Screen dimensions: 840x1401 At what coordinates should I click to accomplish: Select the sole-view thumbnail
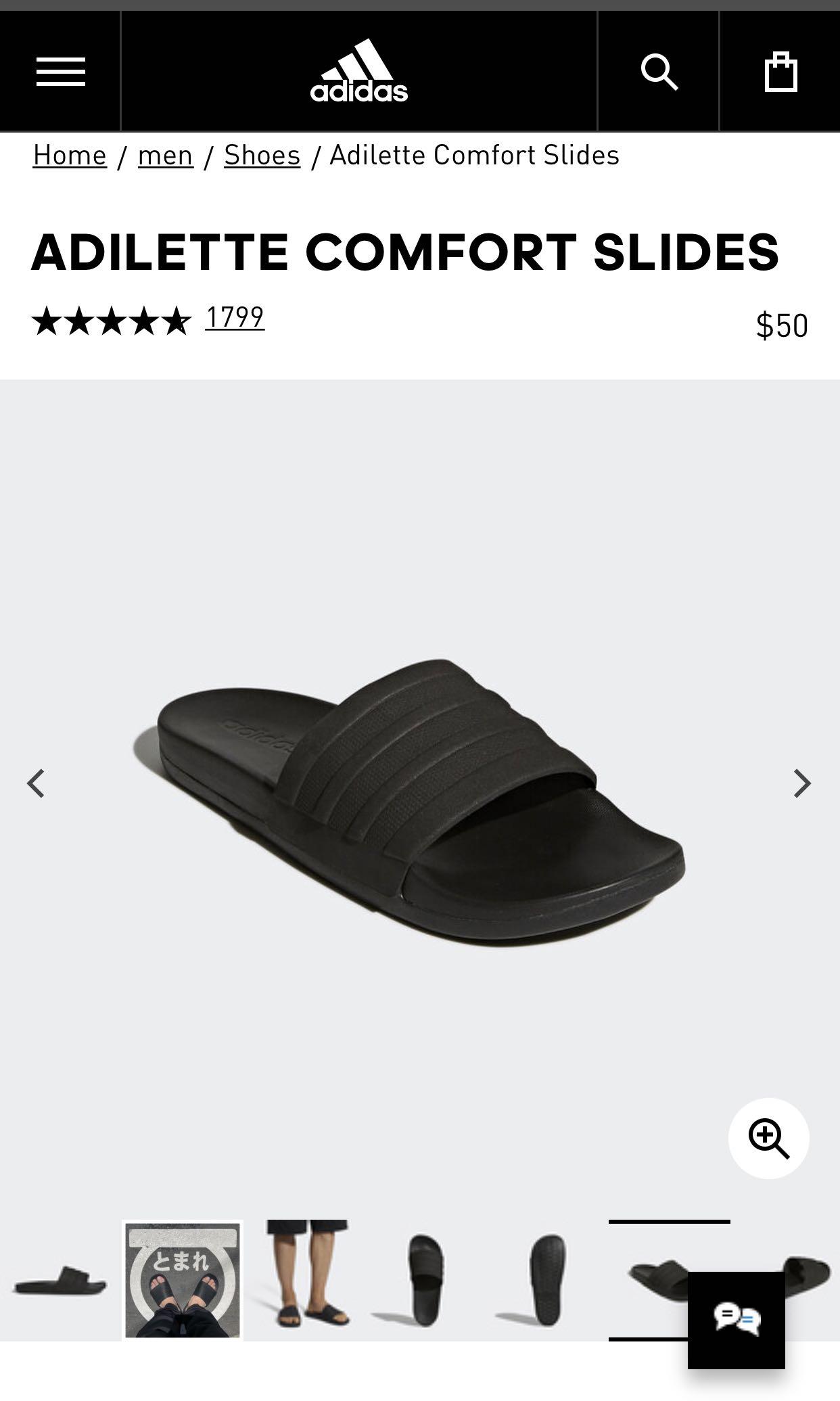click(548, 1279)
